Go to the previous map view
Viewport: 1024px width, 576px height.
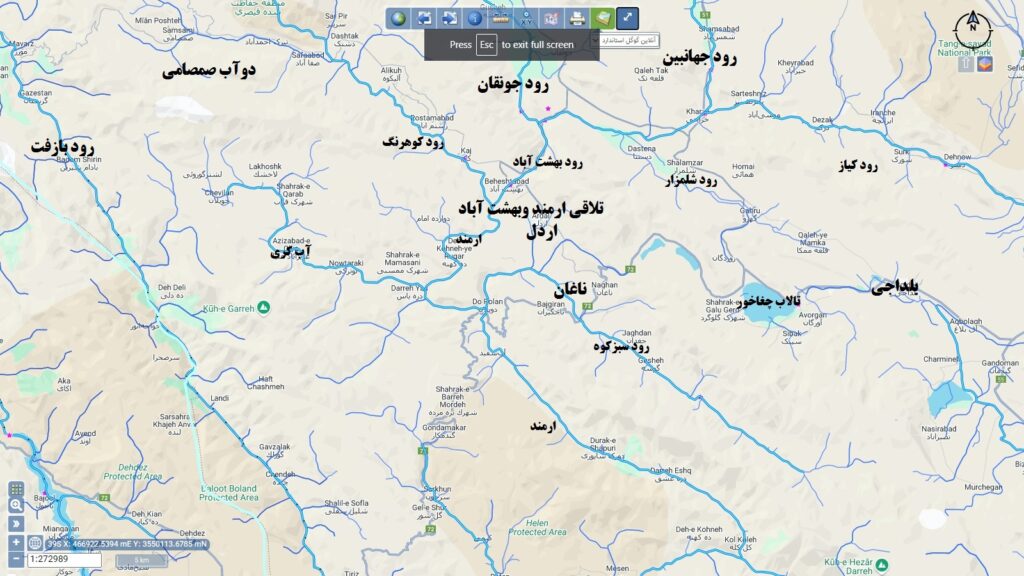tap(425, 18)
